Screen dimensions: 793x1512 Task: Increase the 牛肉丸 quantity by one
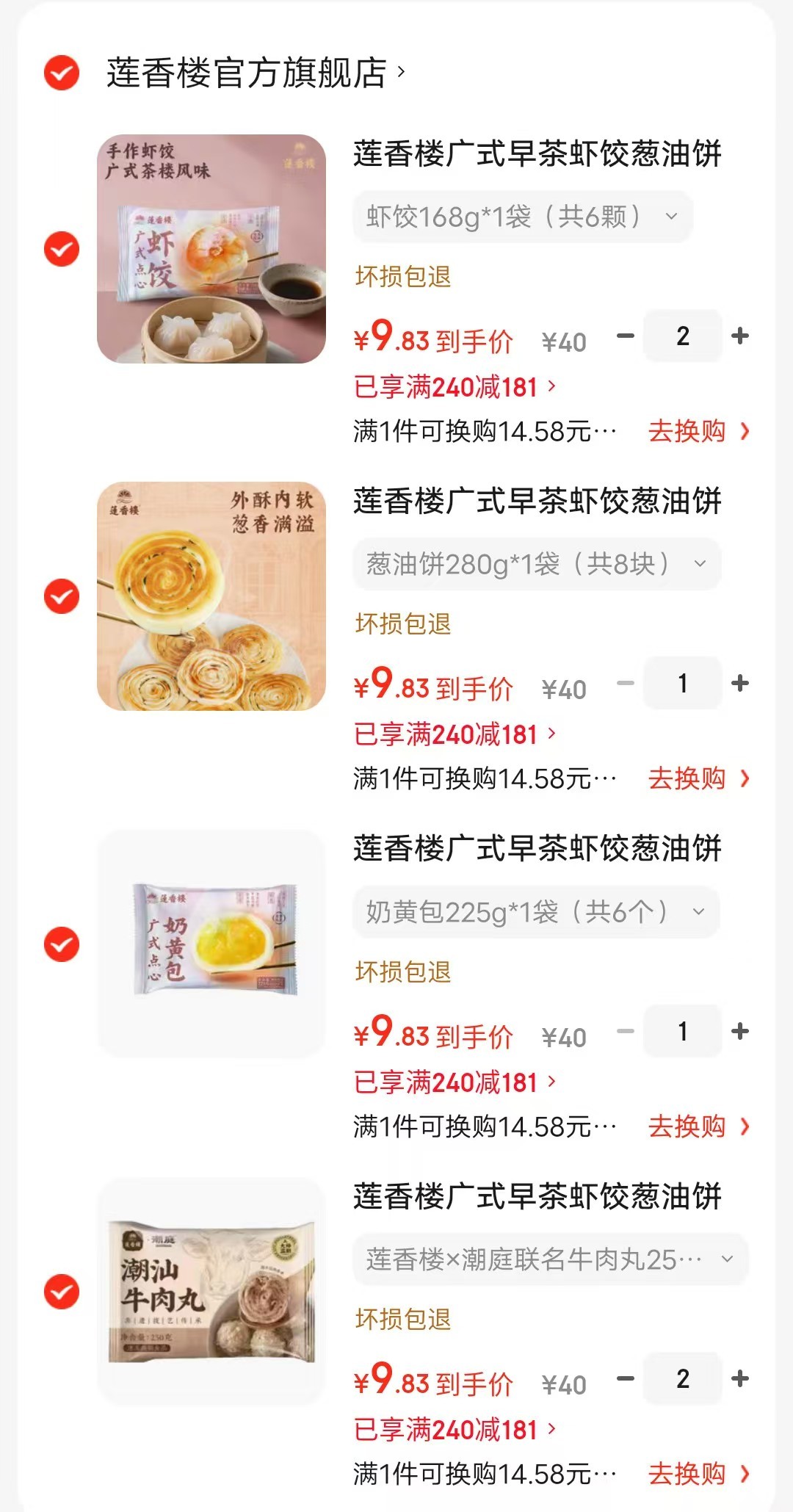pos(740,1379)
